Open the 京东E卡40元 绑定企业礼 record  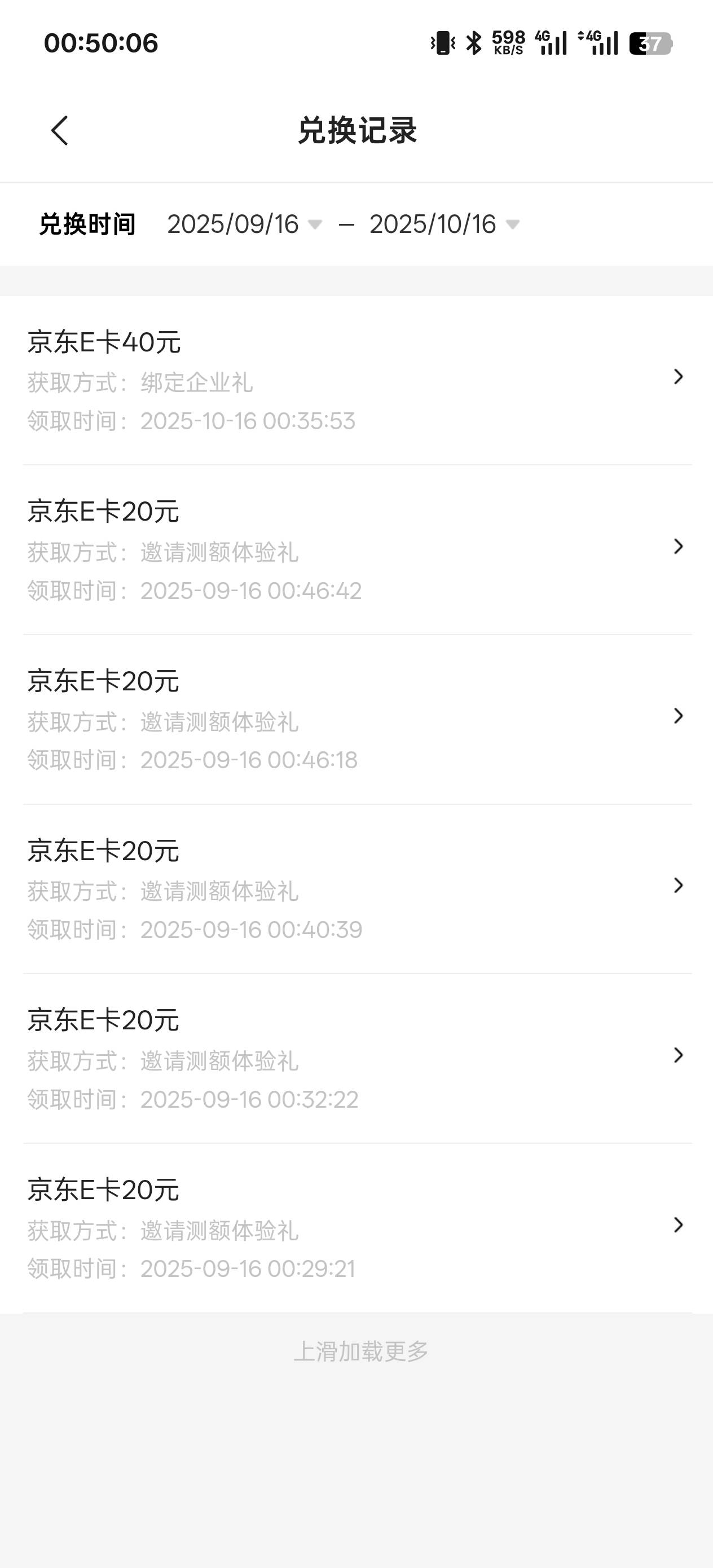pos(357,380)
